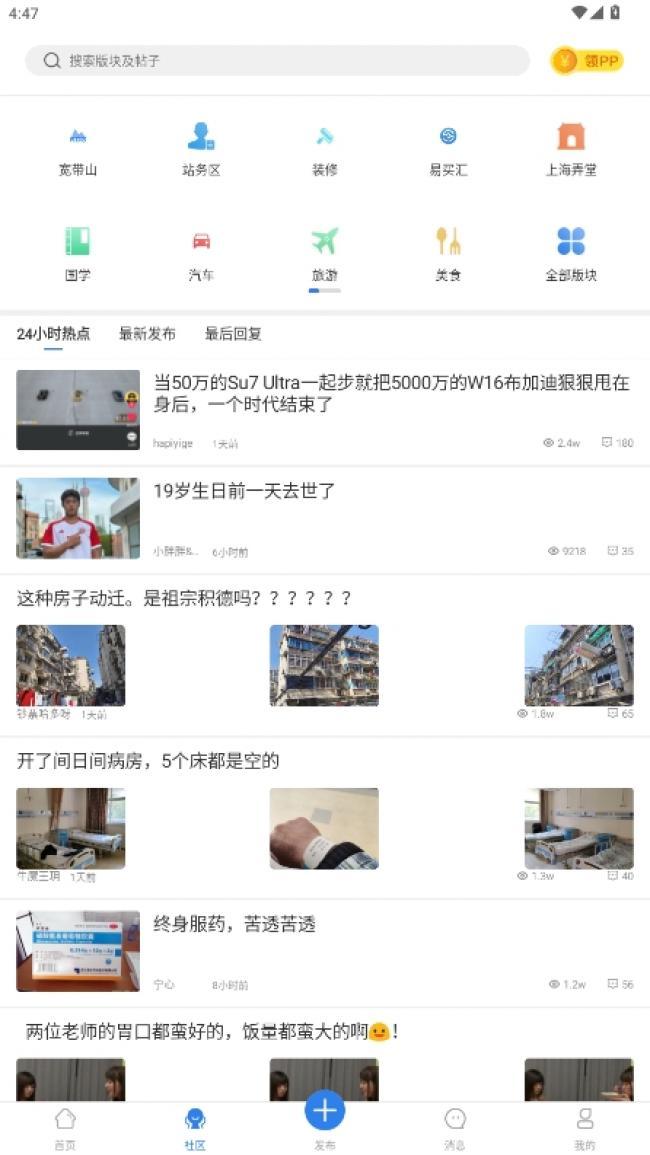
Task: Tap the 领PP coin button
Action: click(x=587, y=61)
